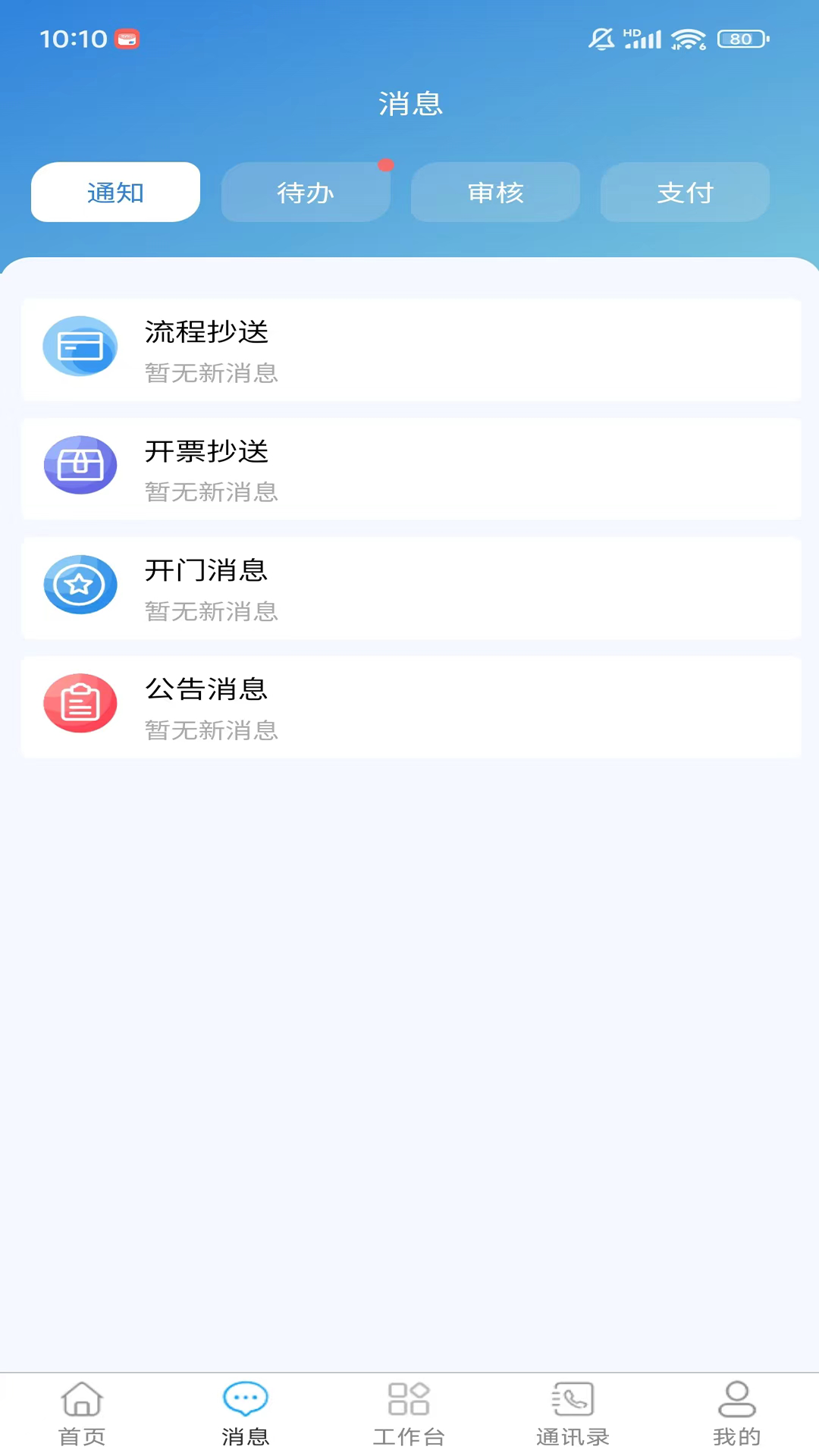This screenshot has width=819, height=1456.
Task: Open the 流程抄送 message entry
Action: pyautogui.click(x=409, y=350)
